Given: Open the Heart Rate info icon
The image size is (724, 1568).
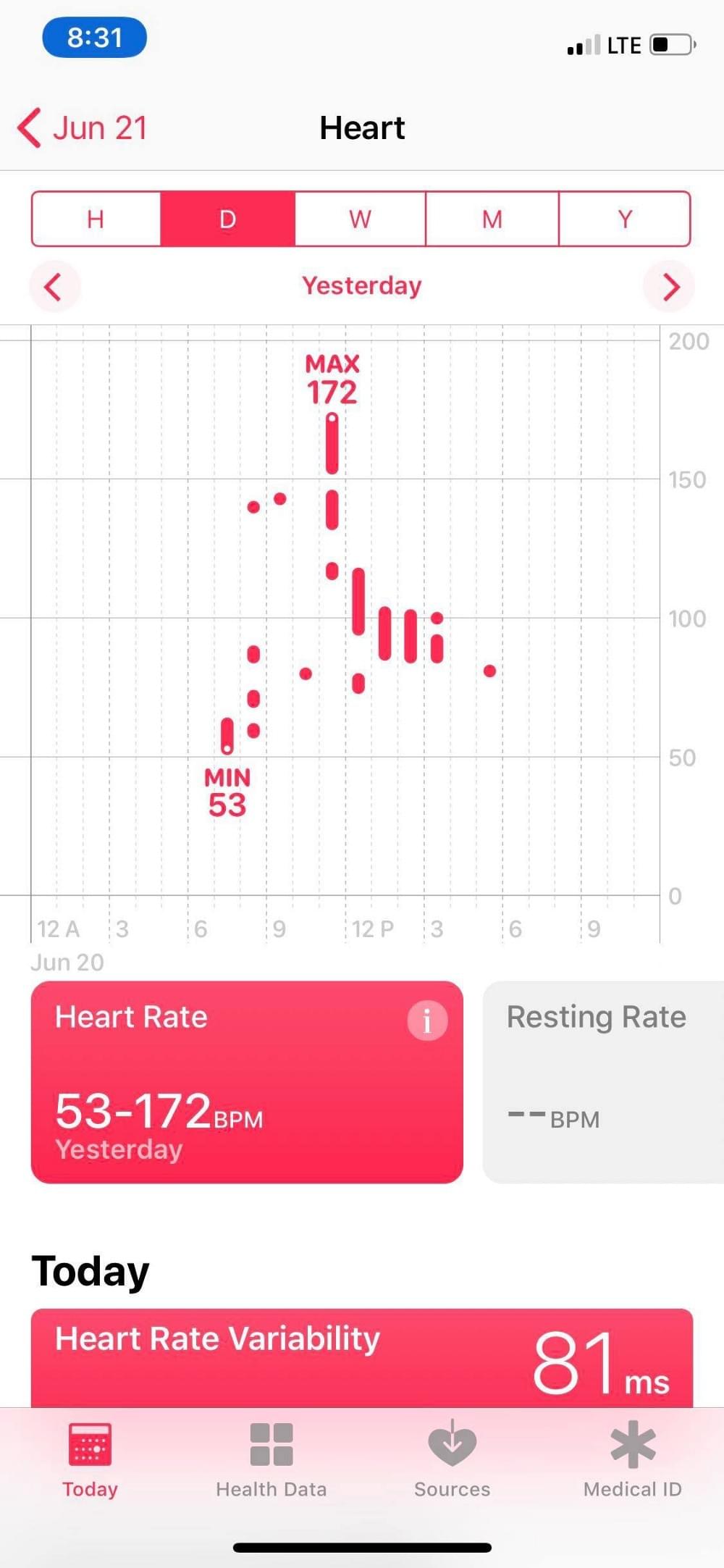Looking at the screenshot, I should tap(427, 1020).
